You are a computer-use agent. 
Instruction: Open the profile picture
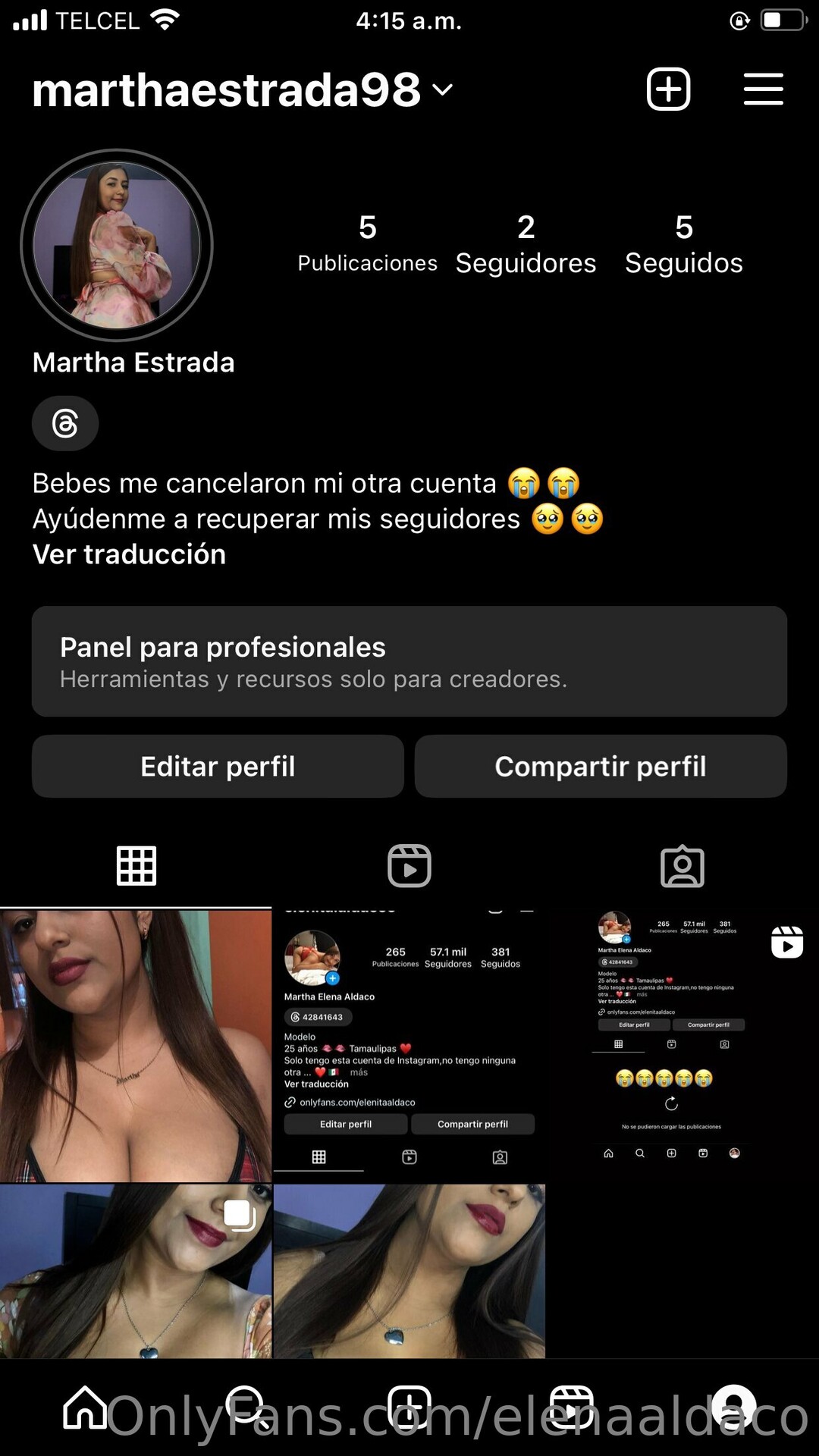click(x=117, y=245)
